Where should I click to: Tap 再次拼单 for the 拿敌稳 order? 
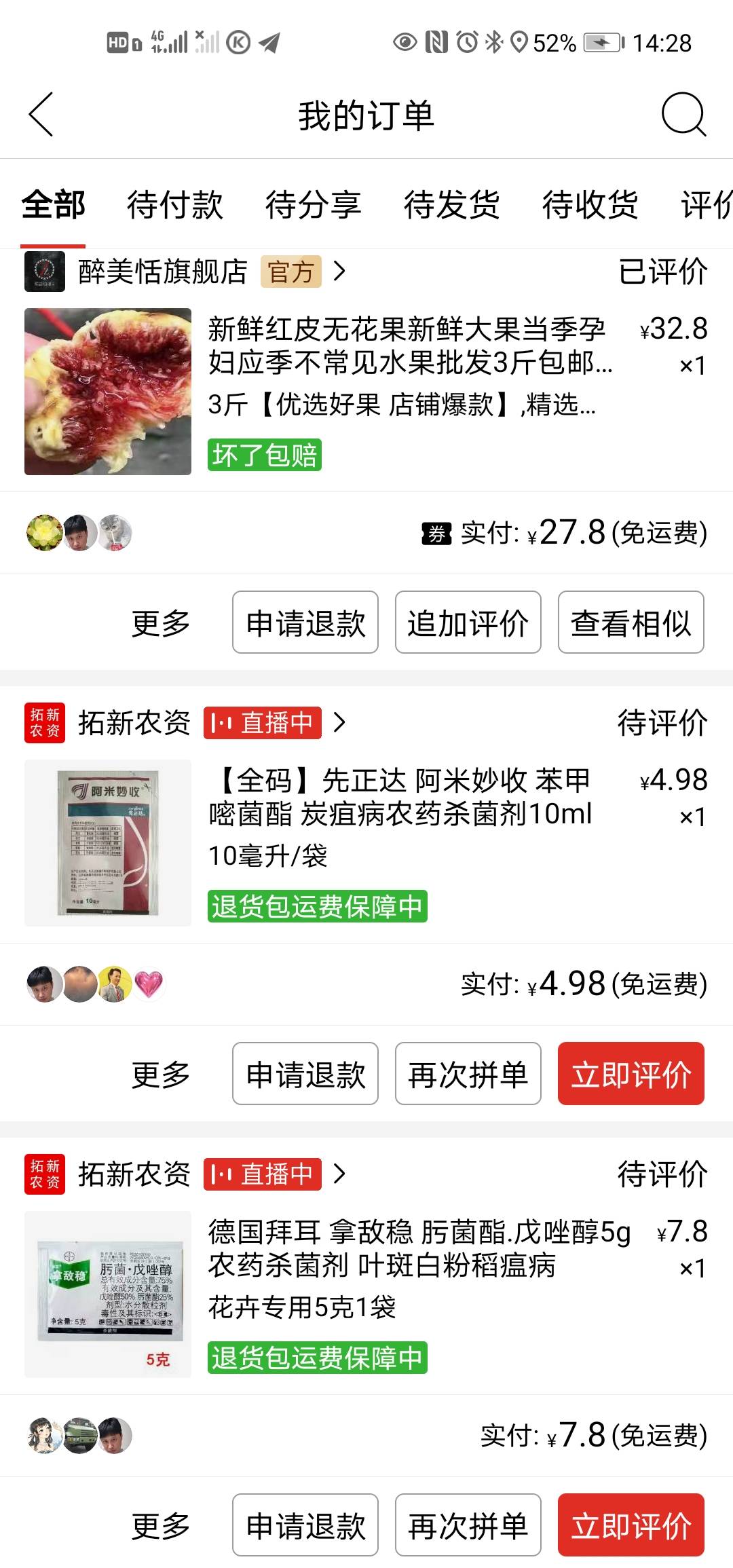[x=468, y=1525]
